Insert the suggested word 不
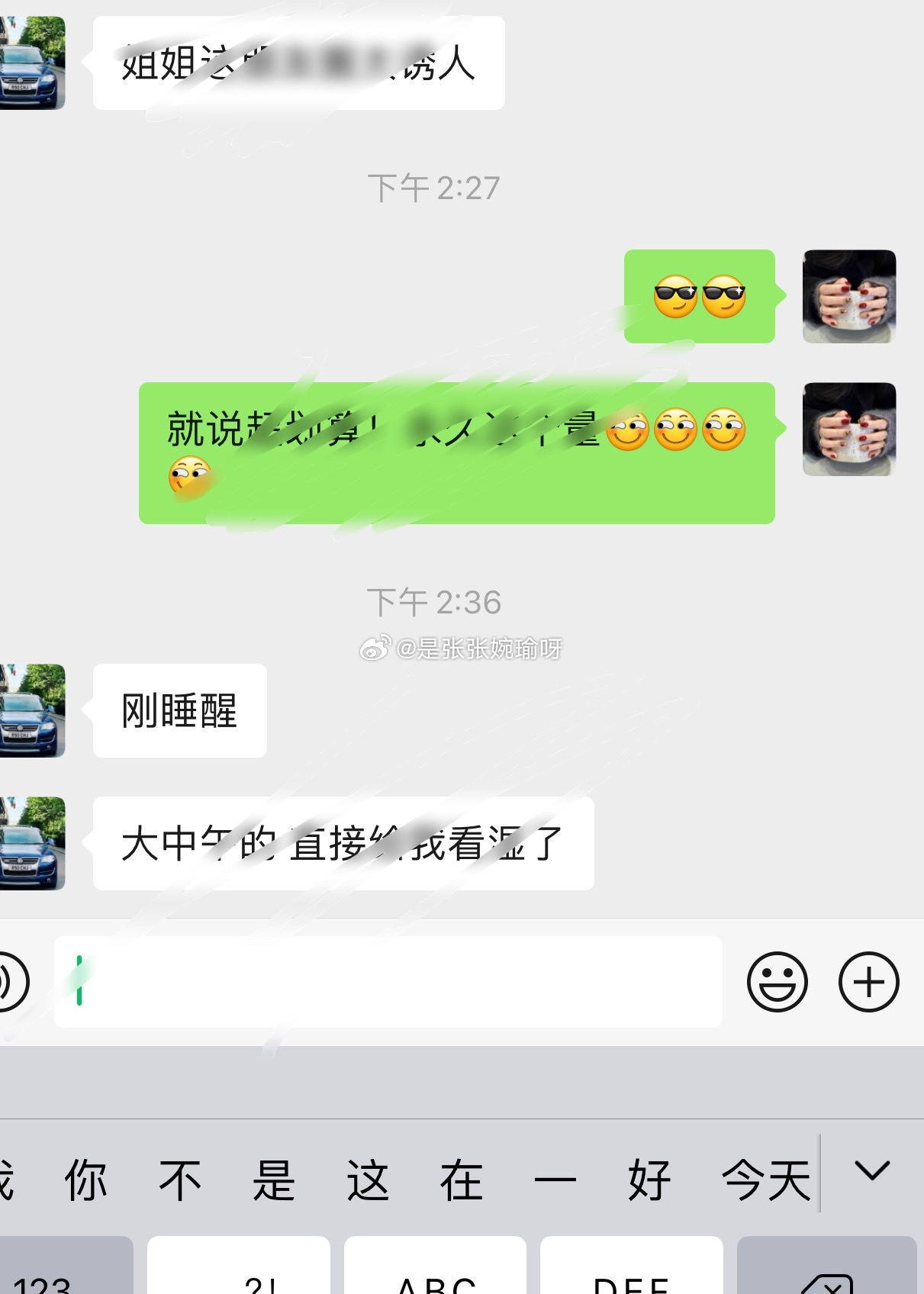This screenshot has width=924, height=1294. point(180,1180)
